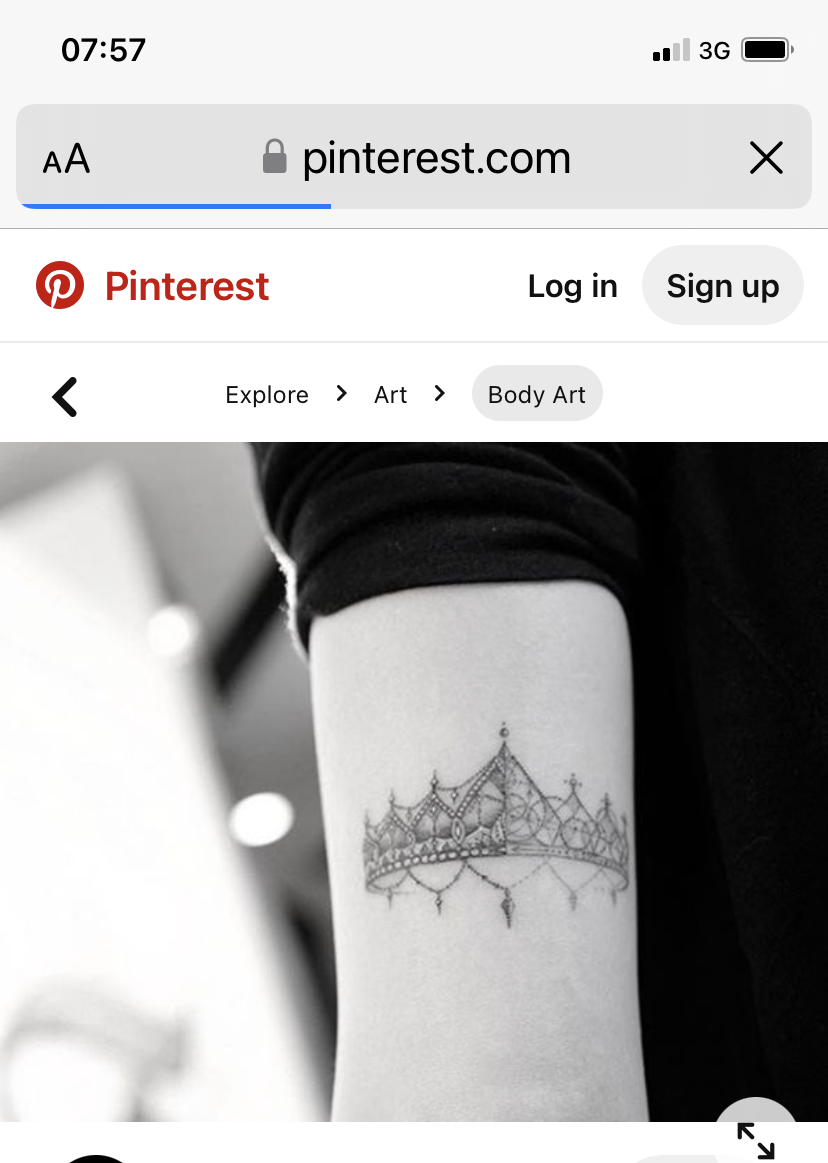Open the Pinterest home logo link
This screenshot has width=828, height=1163.
click(152, 286)
